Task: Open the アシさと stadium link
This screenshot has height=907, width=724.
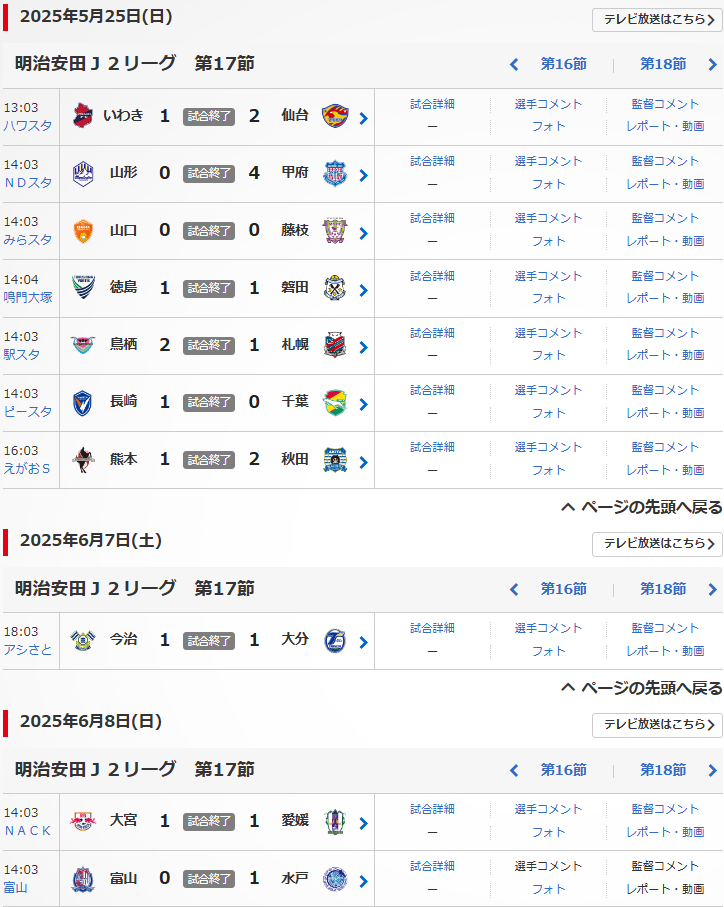Action: tap(27, 650)
